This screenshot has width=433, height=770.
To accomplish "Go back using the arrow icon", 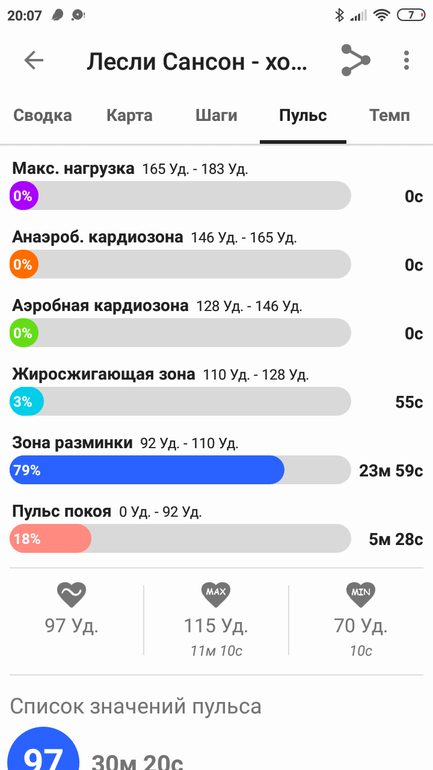I will click(34, 60).
